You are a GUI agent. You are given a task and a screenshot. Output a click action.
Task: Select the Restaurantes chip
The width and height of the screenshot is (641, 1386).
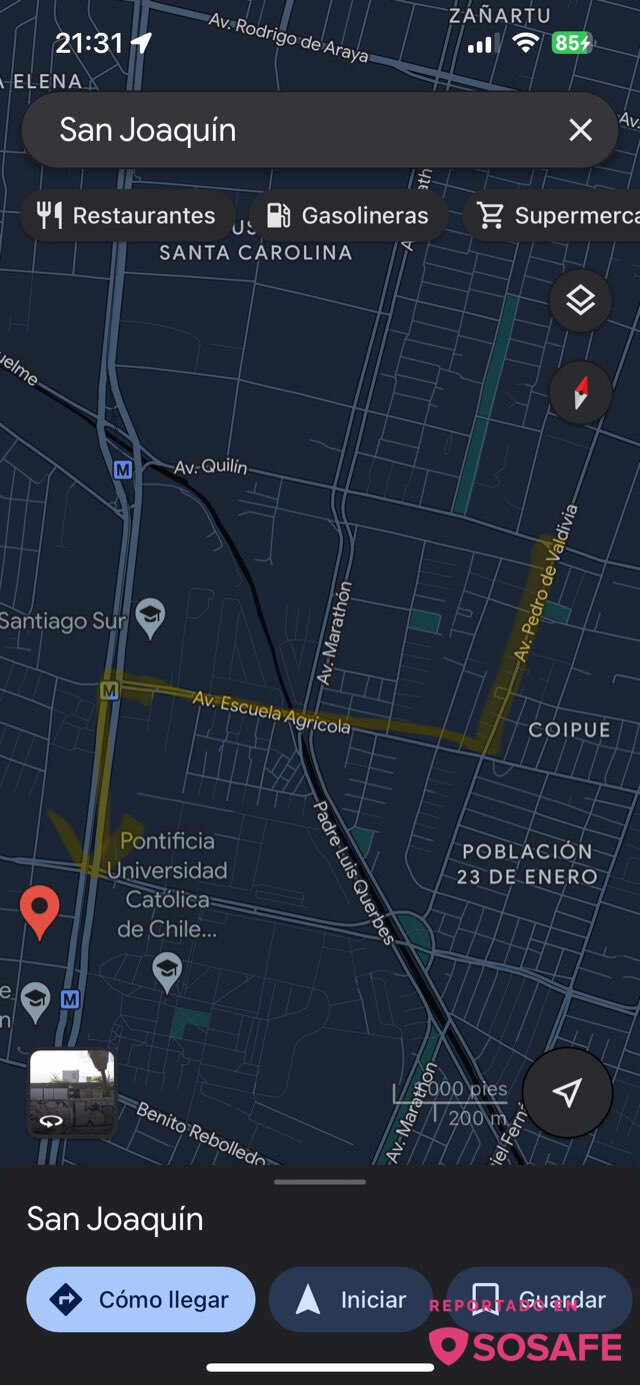[x=127, y=215]
